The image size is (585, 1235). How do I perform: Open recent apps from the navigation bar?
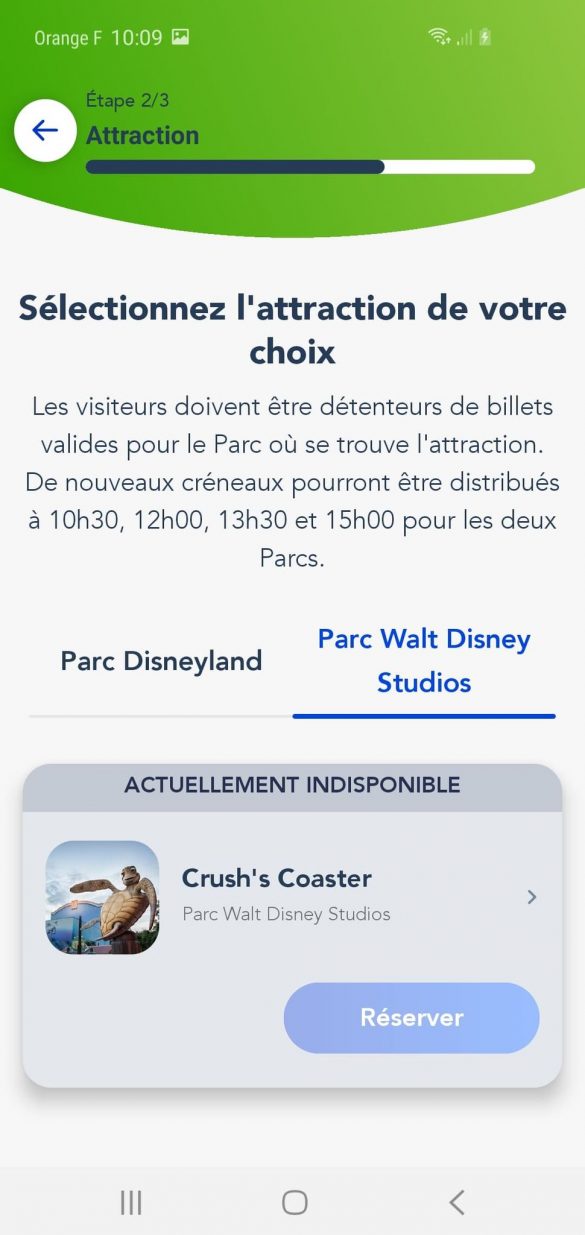tap(131, 1202)
